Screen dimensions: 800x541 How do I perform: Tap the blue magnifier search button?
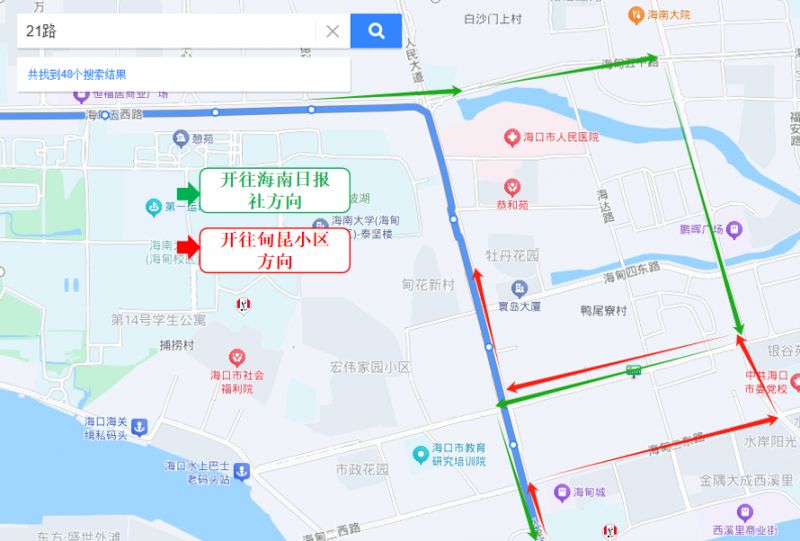pos(376,31)
